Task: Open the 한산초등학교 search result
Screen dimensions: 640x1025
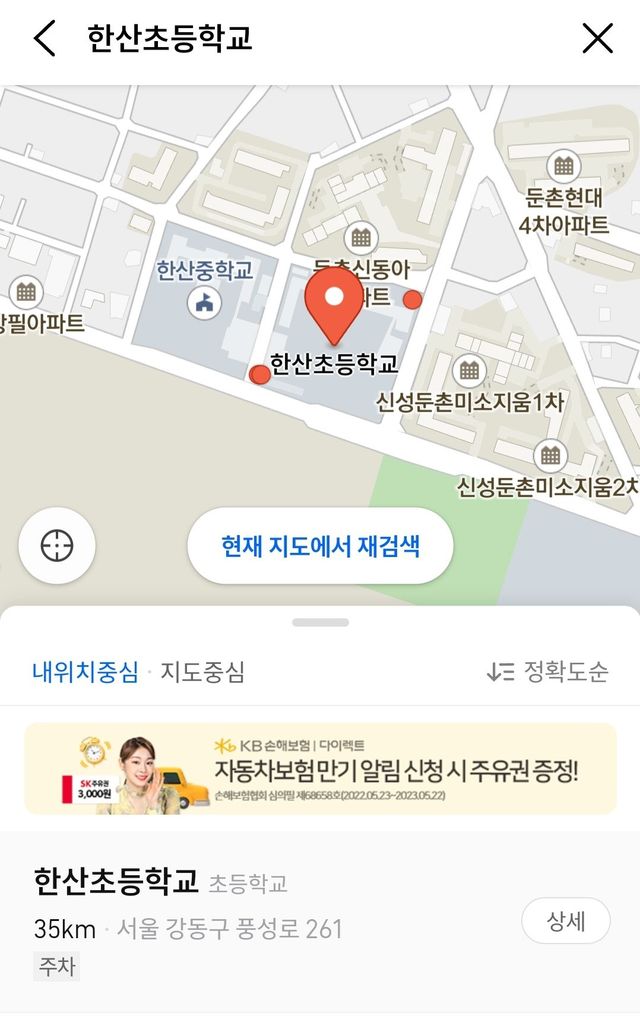Action: point(261,922)
